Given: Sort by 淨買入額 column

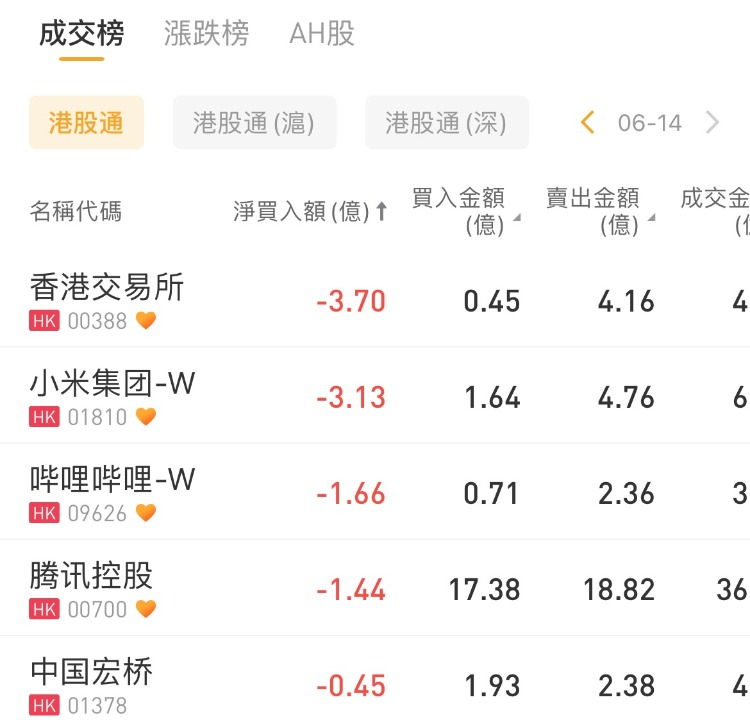Looking at the screenshot, I should point(310,212).
